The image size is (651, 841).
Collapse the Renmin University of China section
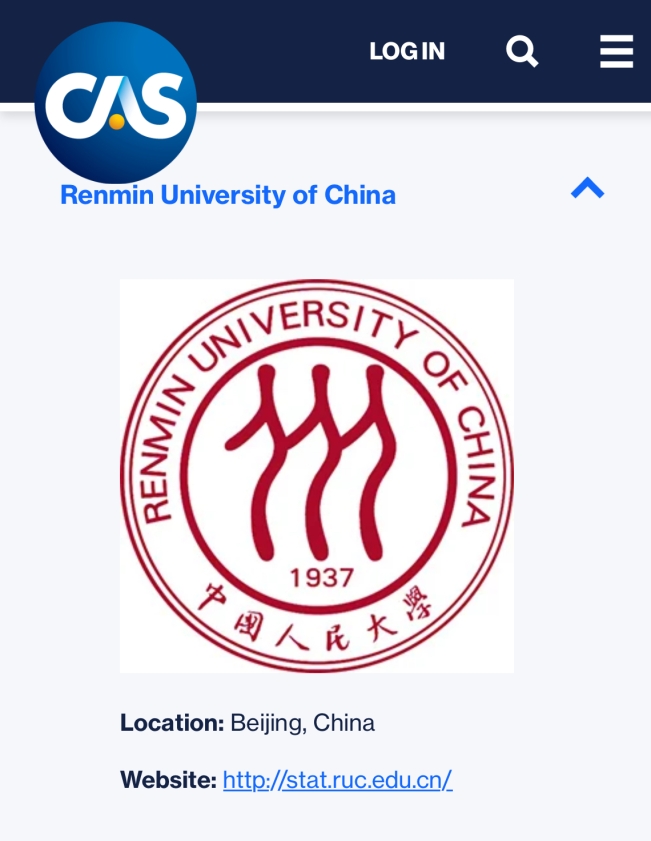(587, 188)
